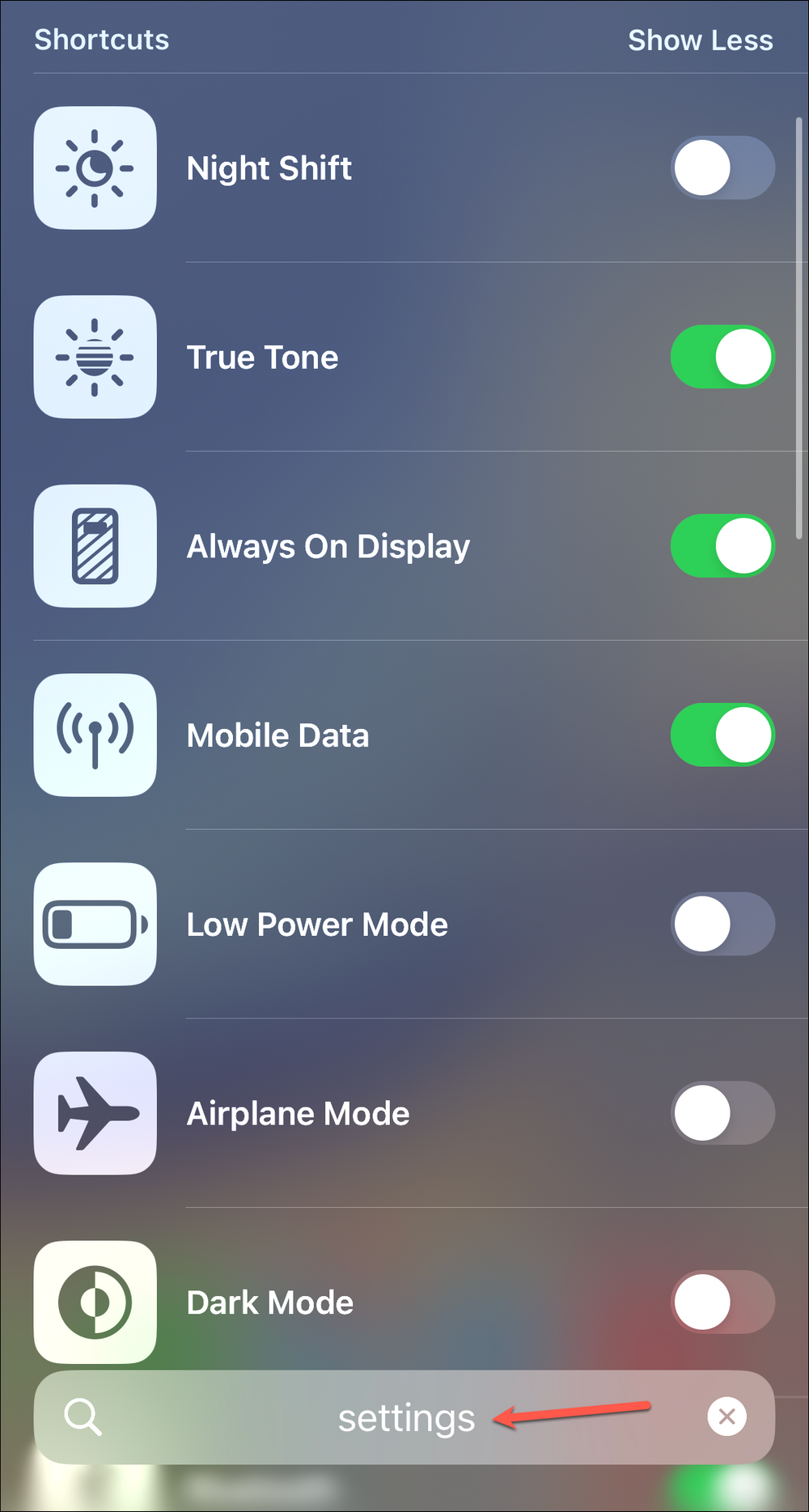Viewport: 809px width, 1512px height.
Task: Enable Low Power Mode
Action: [x=722, y=924]
